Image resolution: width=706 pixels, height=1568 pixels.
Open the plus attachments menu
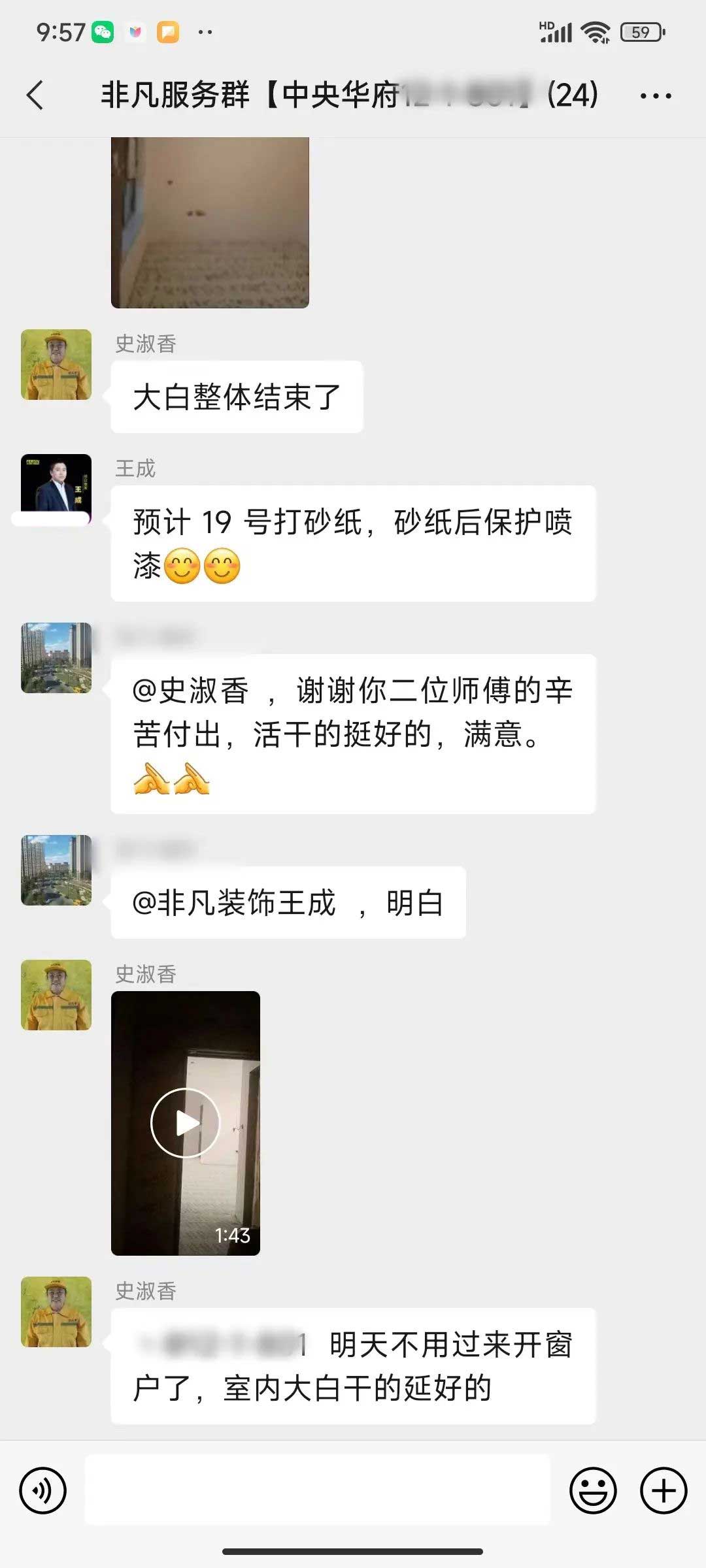(663, 1490)
